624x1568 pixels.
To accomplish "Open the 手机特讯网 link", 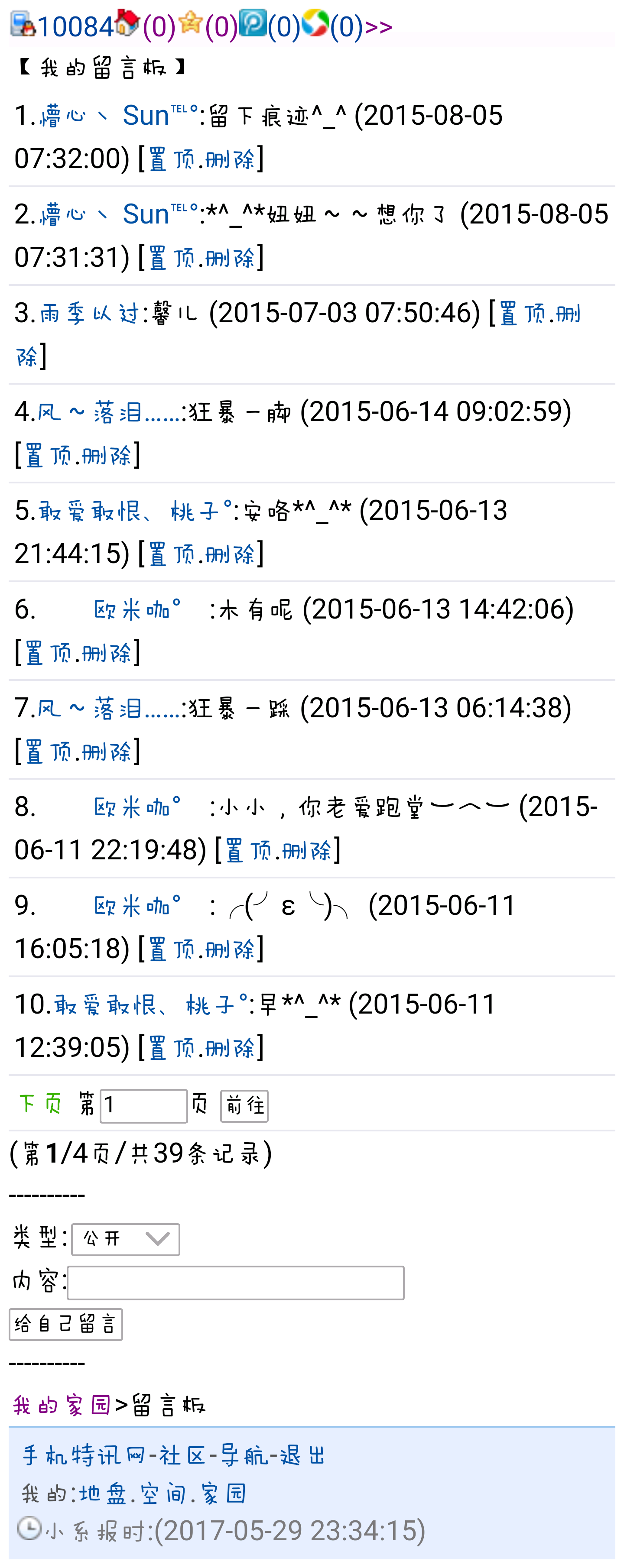I will (84, 1456).
